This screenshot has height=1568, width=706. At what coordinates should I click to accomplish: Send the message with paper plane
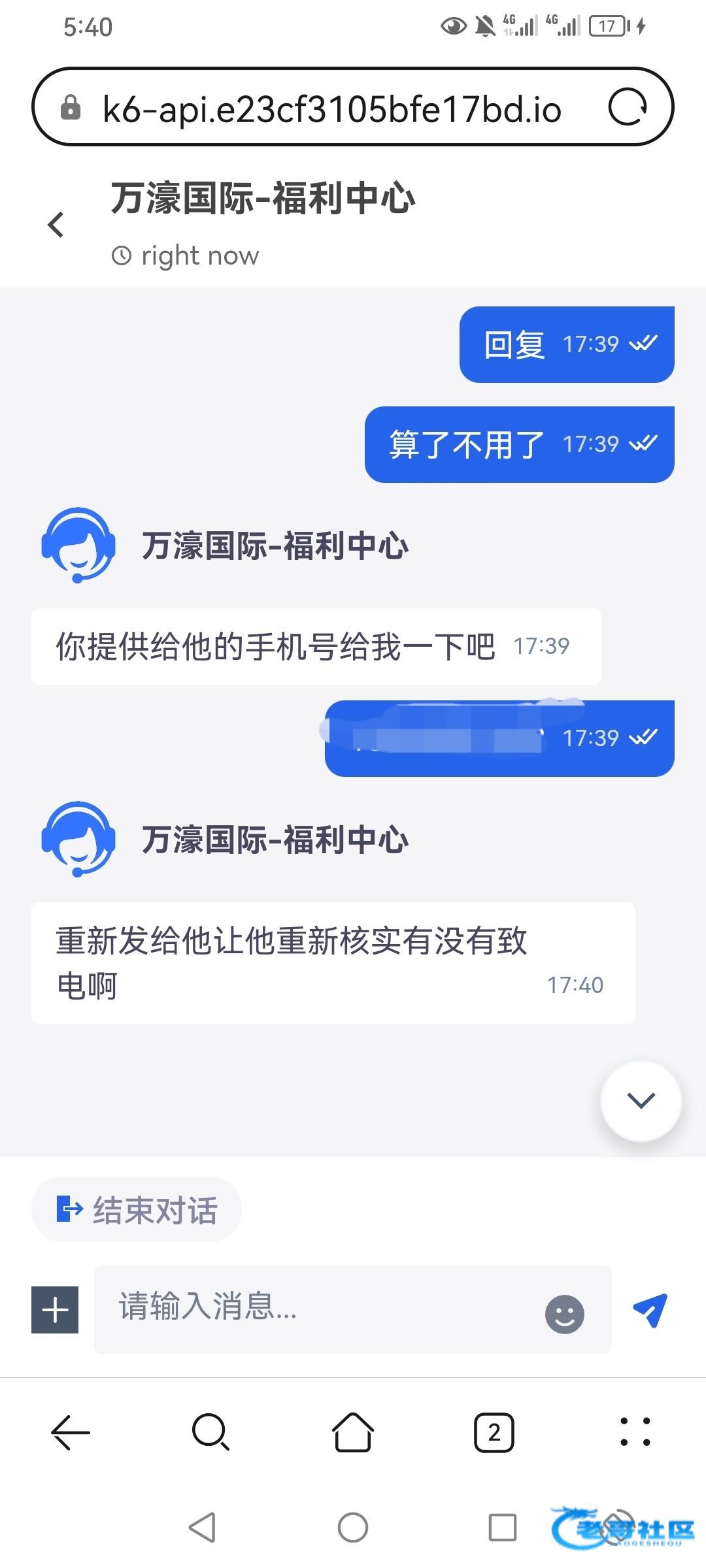(x=650, y=1309)
